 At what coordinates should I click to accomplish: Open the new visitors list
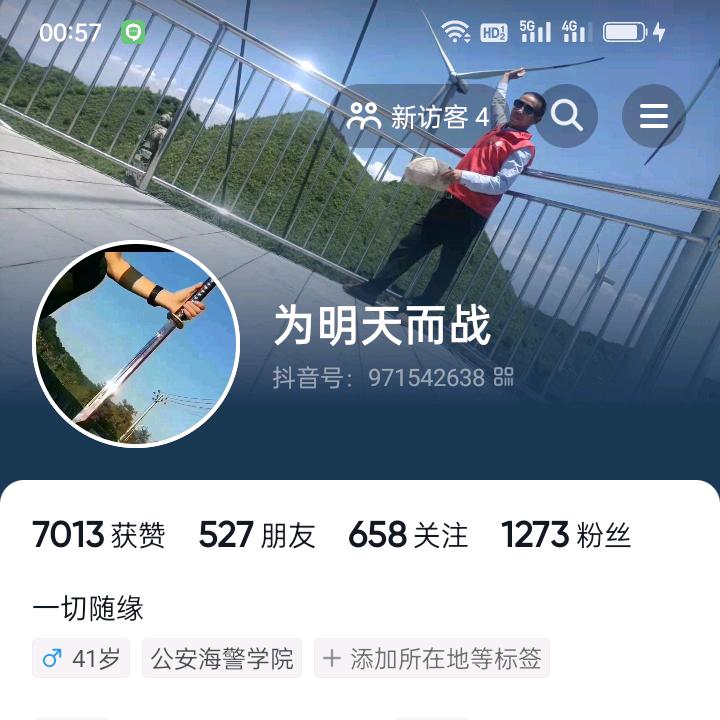pos(419,118)
